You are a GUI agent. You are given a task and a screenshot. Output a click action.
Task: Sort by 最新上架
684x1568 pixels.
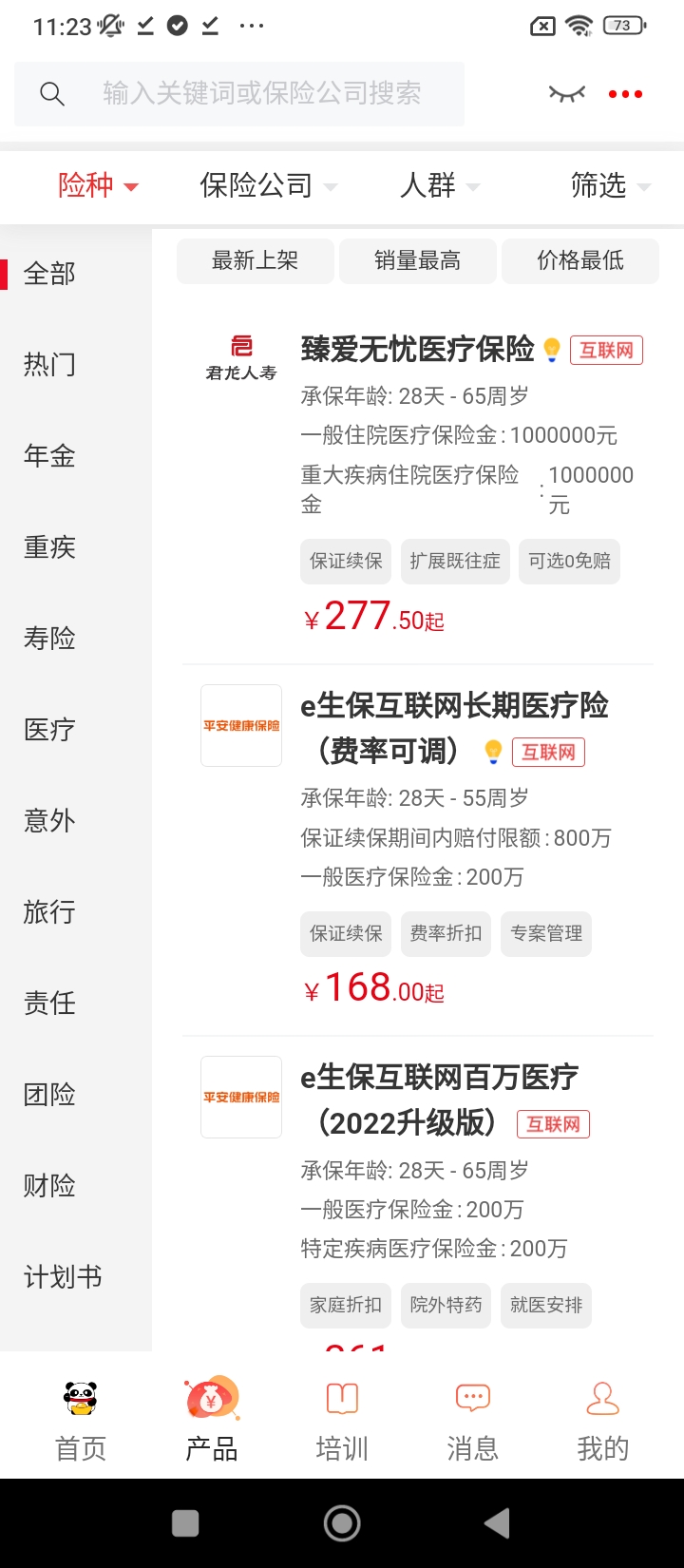tap(255, 260)
